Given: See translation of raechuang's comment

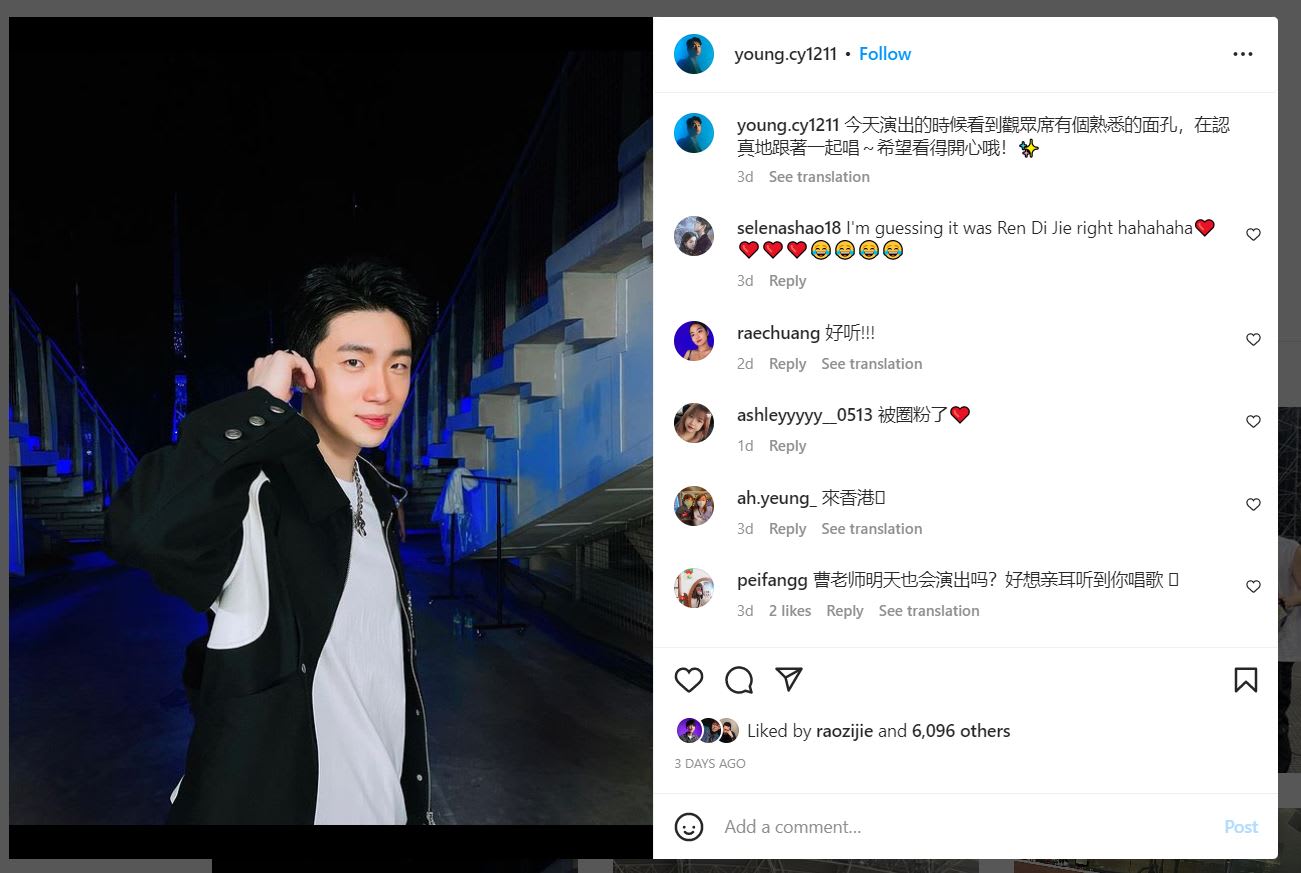Looking at the screenshot, I should 871,364.
